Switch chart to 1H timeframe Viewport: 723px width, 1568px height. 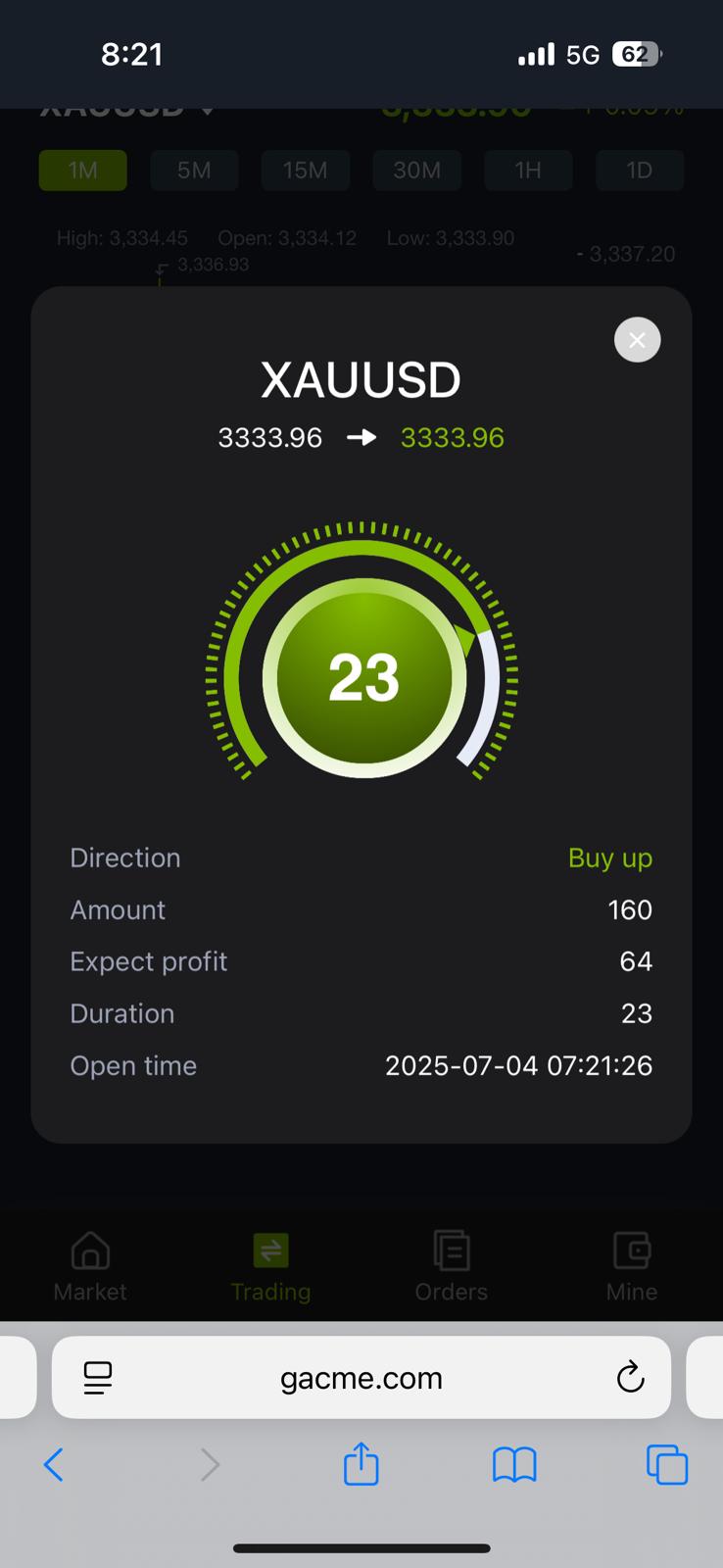pos(528,171)
